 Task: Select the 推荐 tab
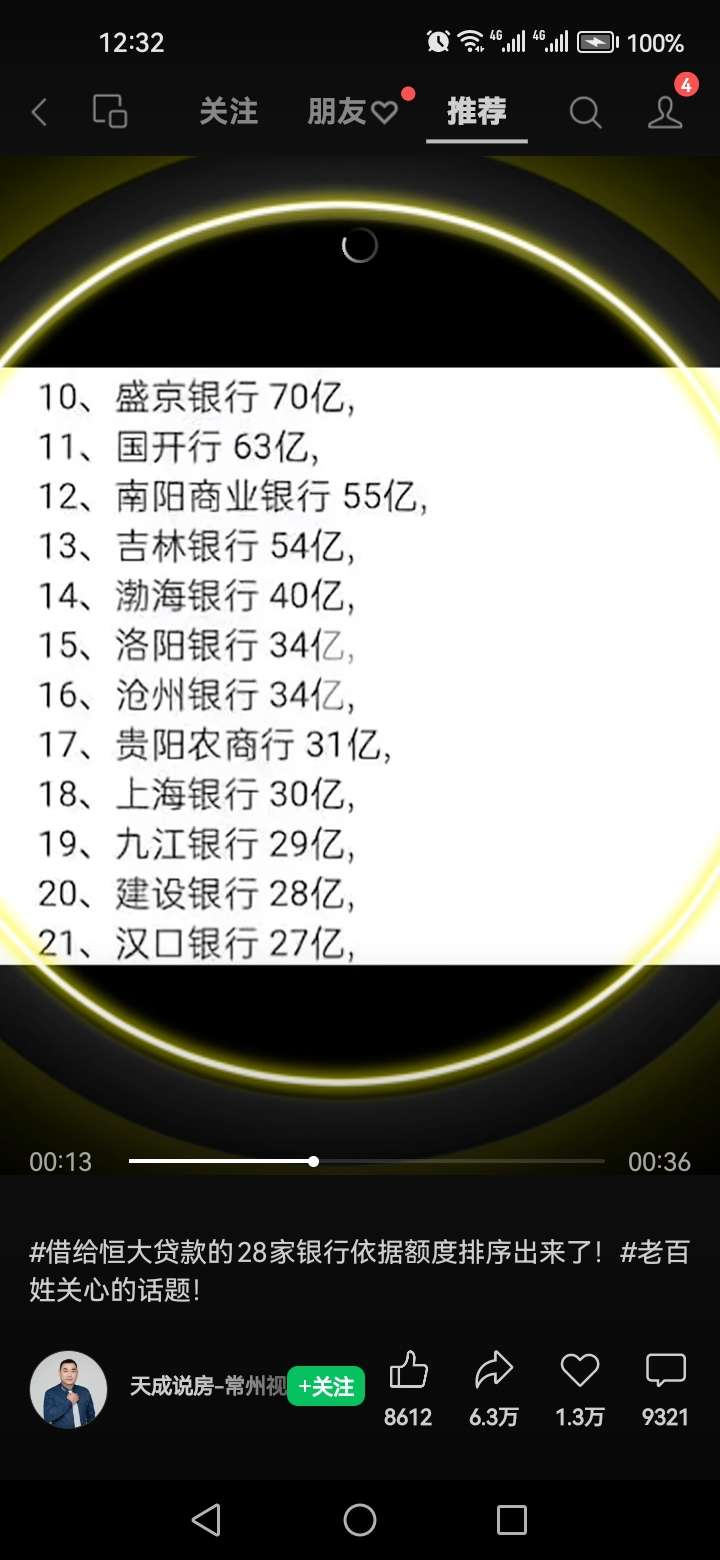(476, 112)
